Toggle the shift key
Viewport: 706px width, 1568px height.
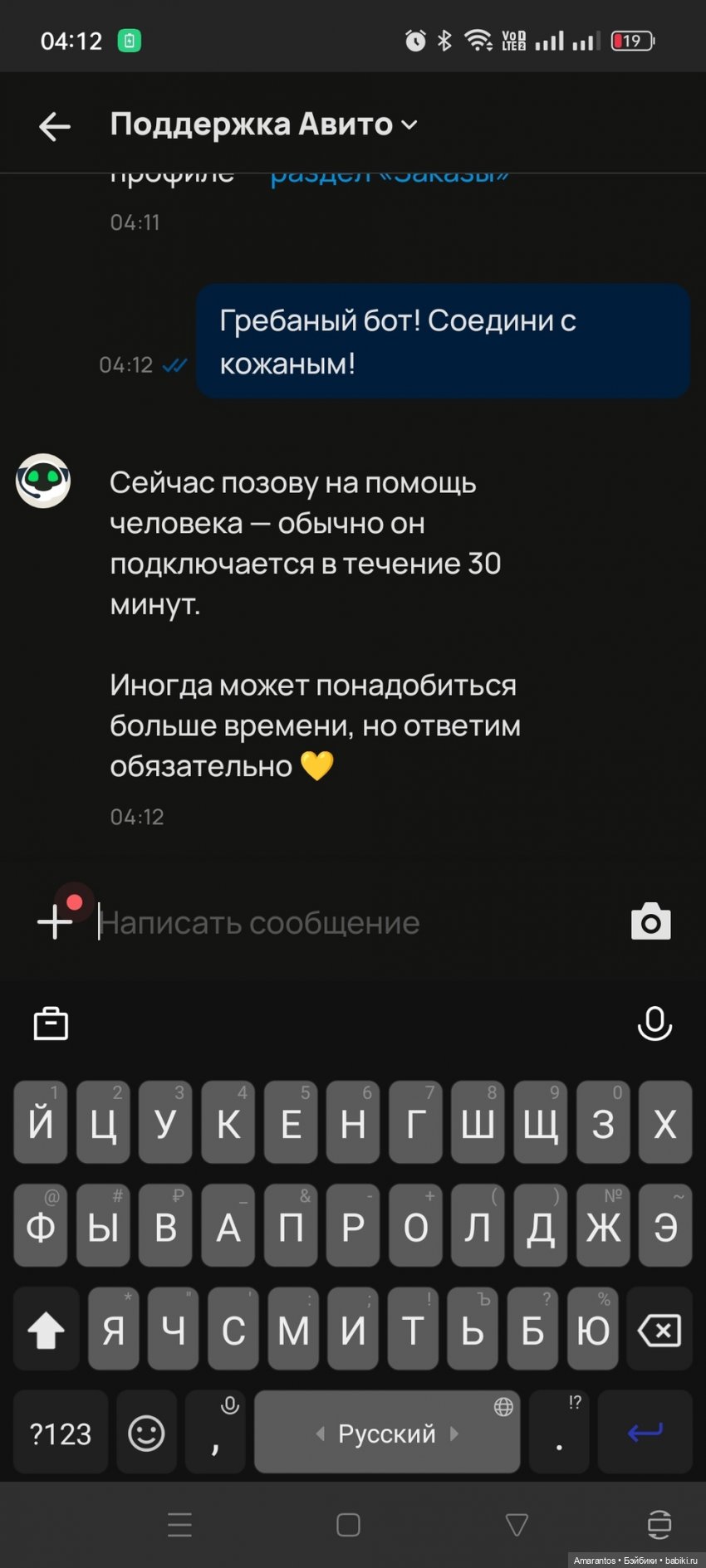[x=47, y=1331]
